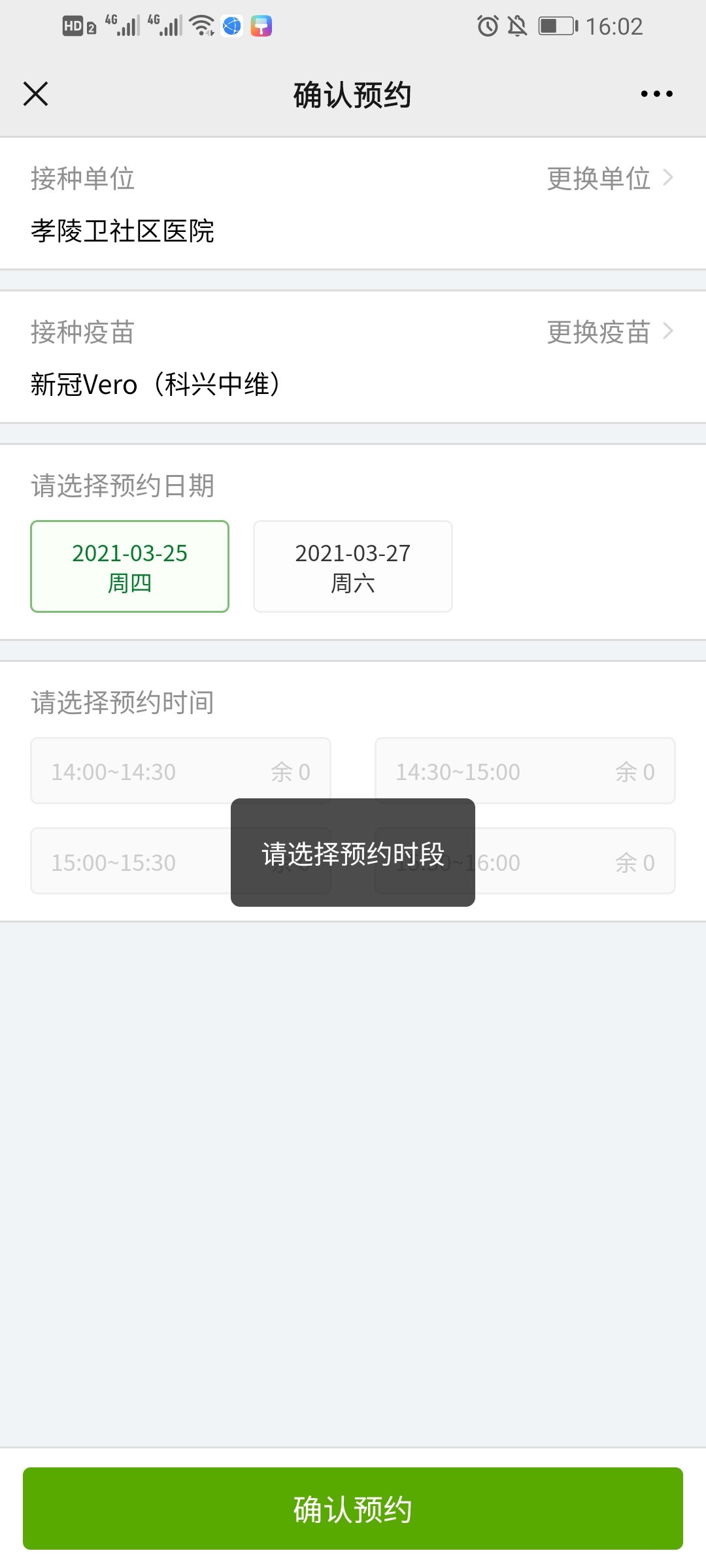The image size is (706, 1568).
Task: Choose the 14:00~14:30 time slot
Action: (x=181, y=771)
